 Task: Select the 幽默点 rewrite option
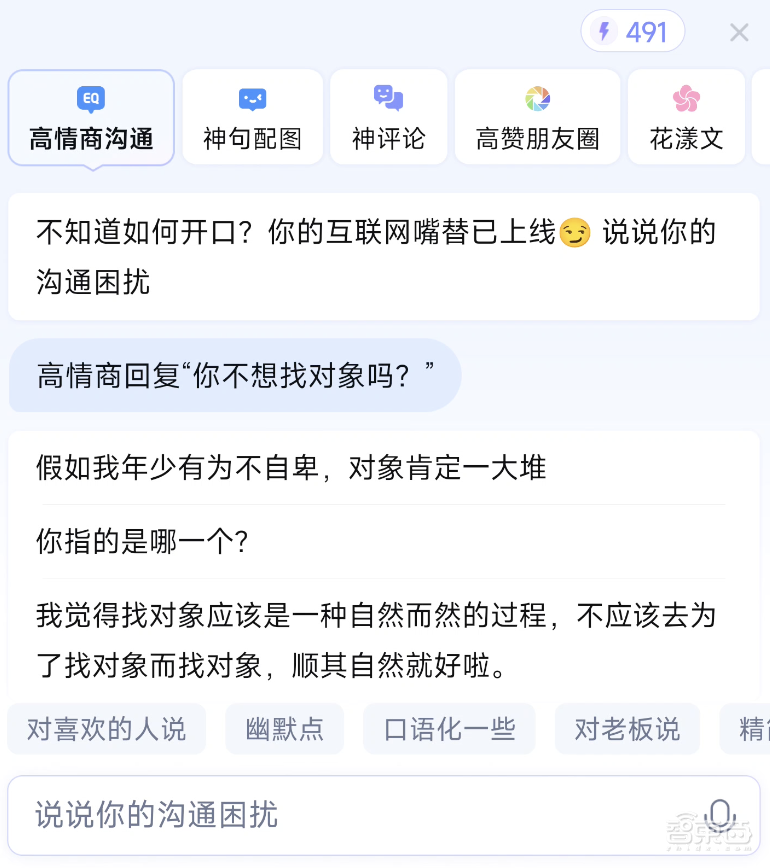point(284,728)
